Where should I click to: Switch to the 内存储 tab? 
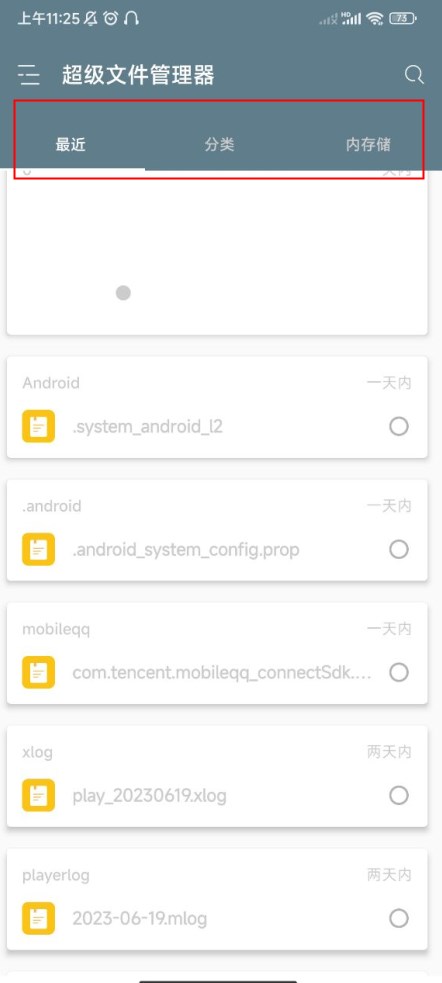[x=368, y=145]
